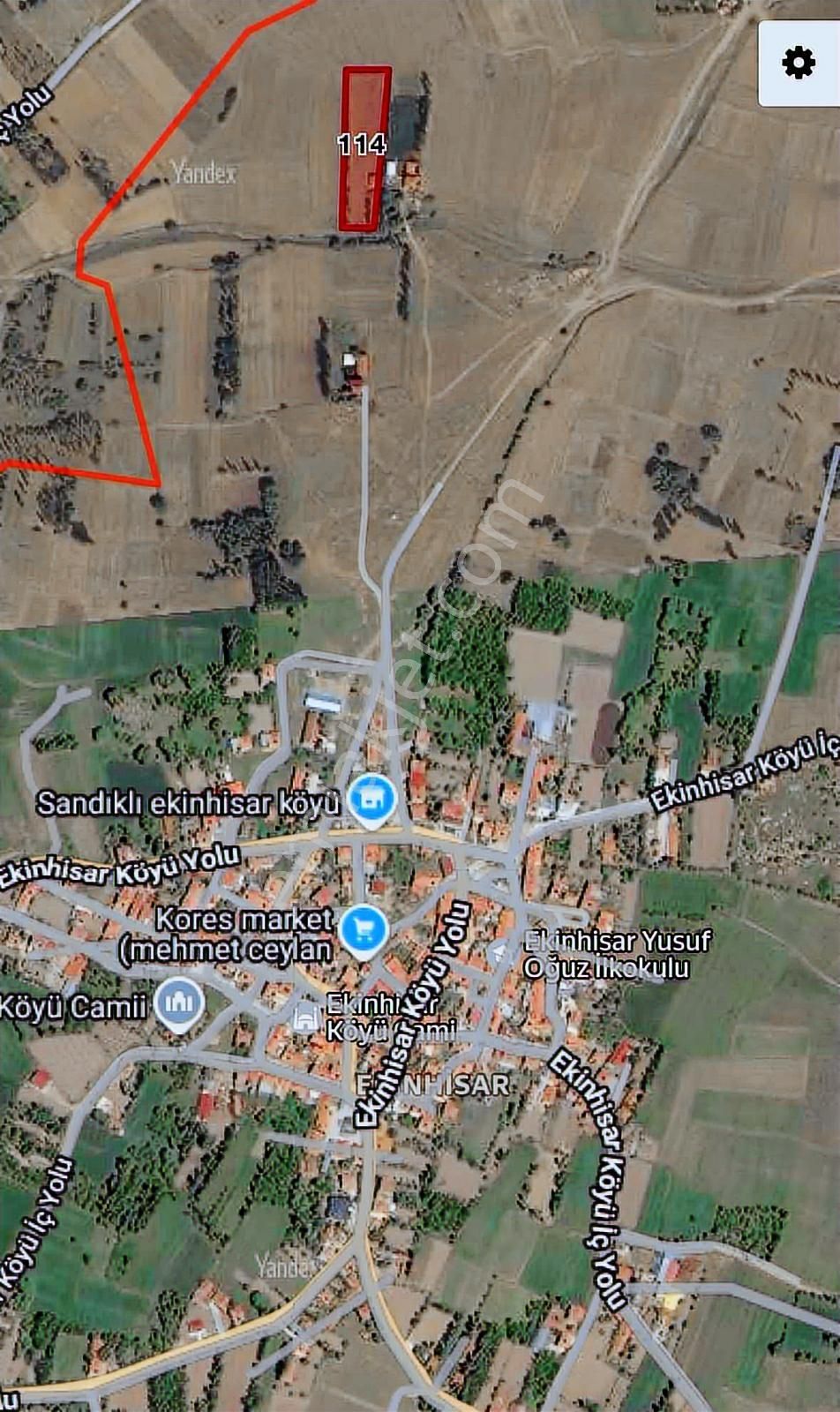Tap the Köyü Camii mosque marker

pos(179,1003)
